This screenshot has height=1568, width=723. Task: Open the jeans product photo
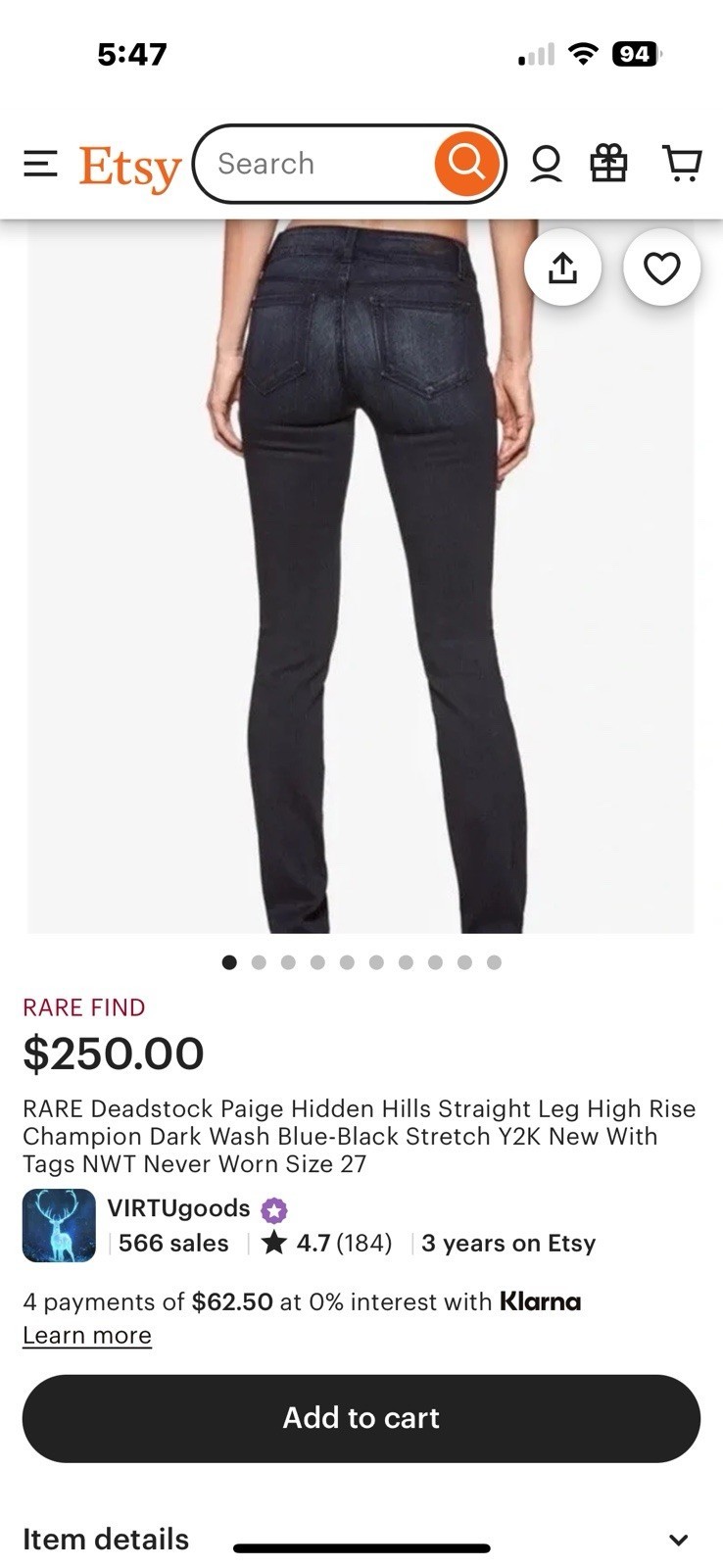pyautogui.click(x=361, y=576)
